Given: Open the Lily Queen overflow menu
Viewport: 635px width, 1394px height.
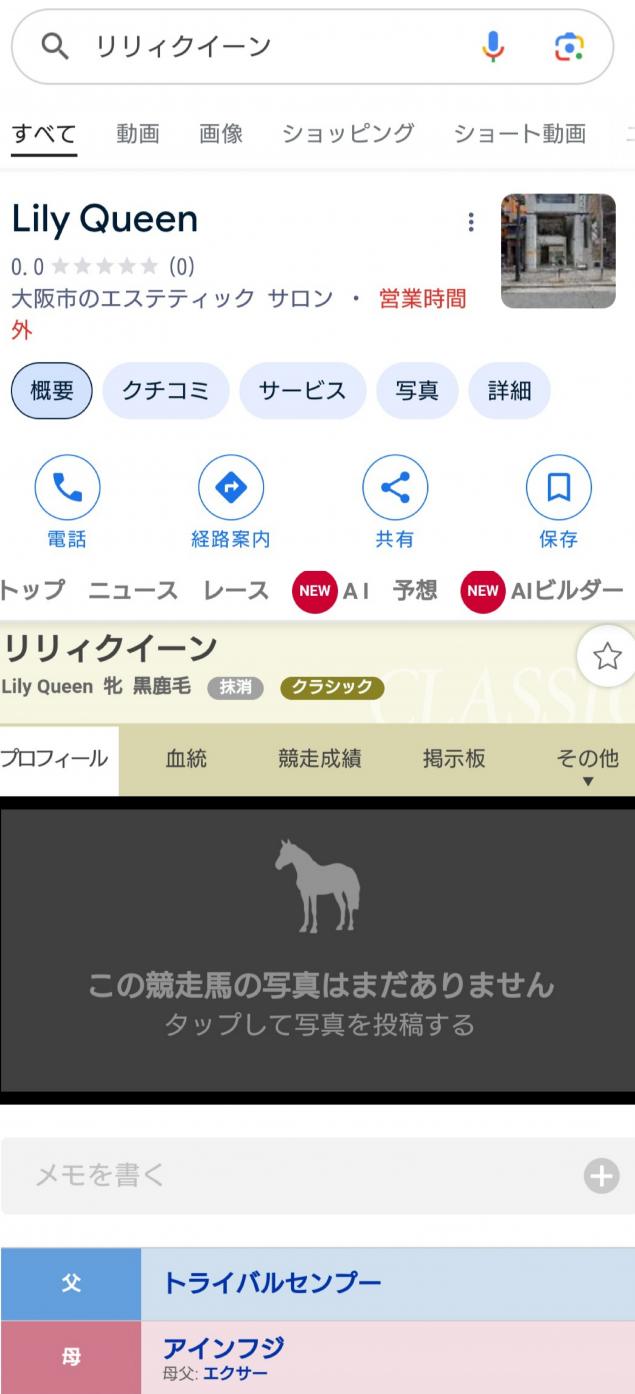Looking at the screenshot, I should click(x=471, y=223).
